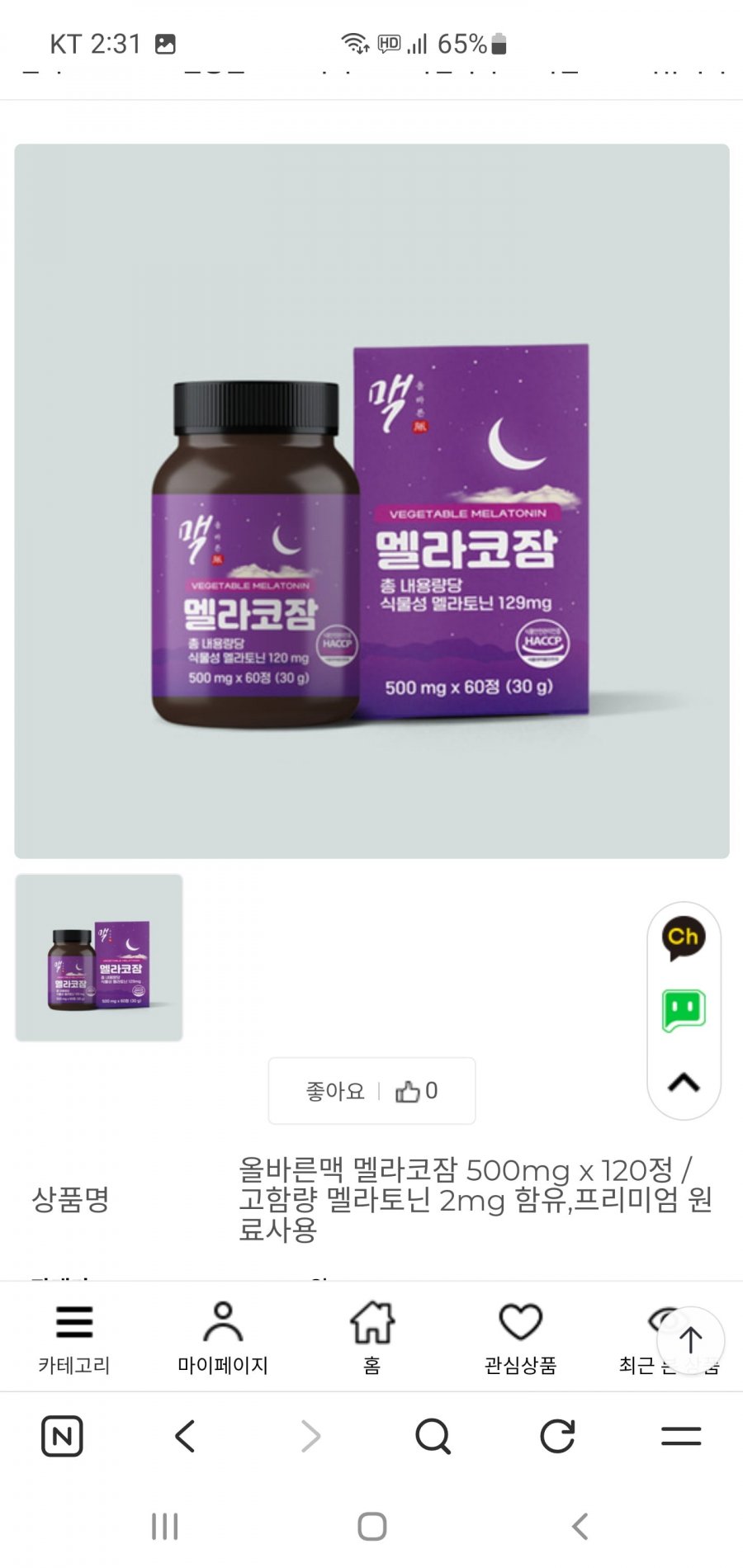
Task: Go to 마이페이지
Action: [223, 1339]
